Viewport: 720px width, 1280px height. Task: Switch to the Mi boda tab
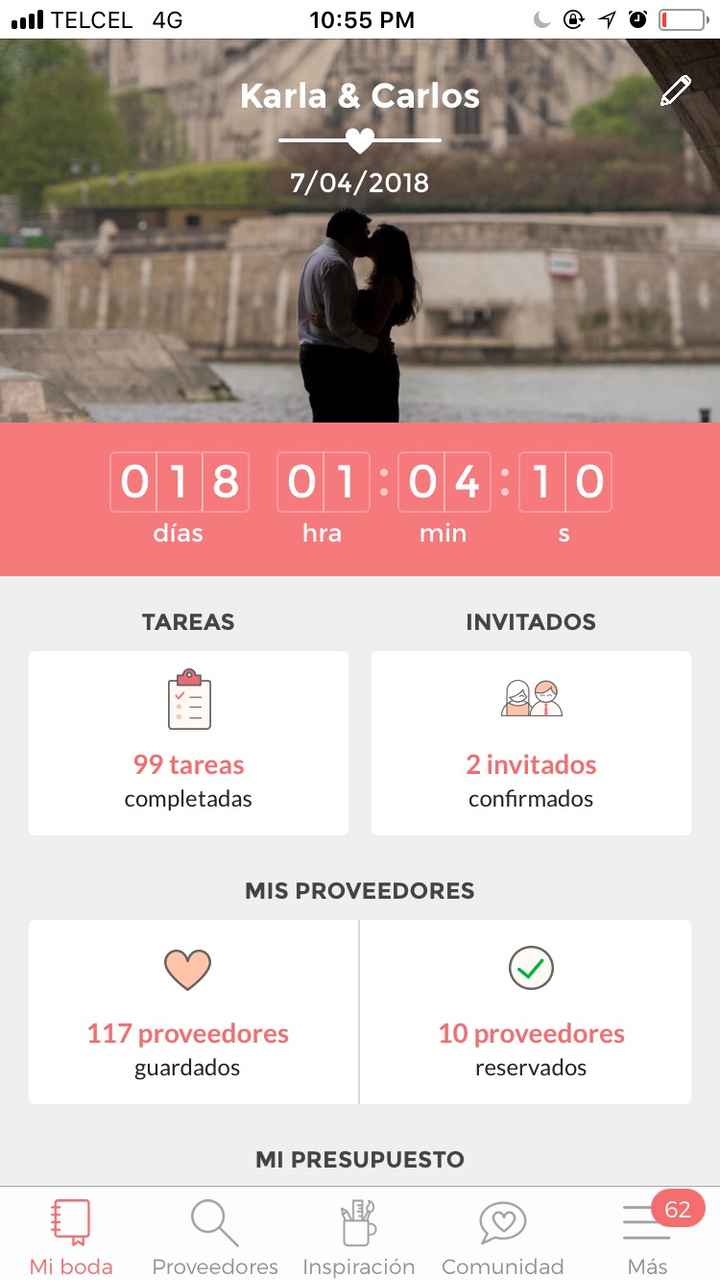click(69, 1240)
